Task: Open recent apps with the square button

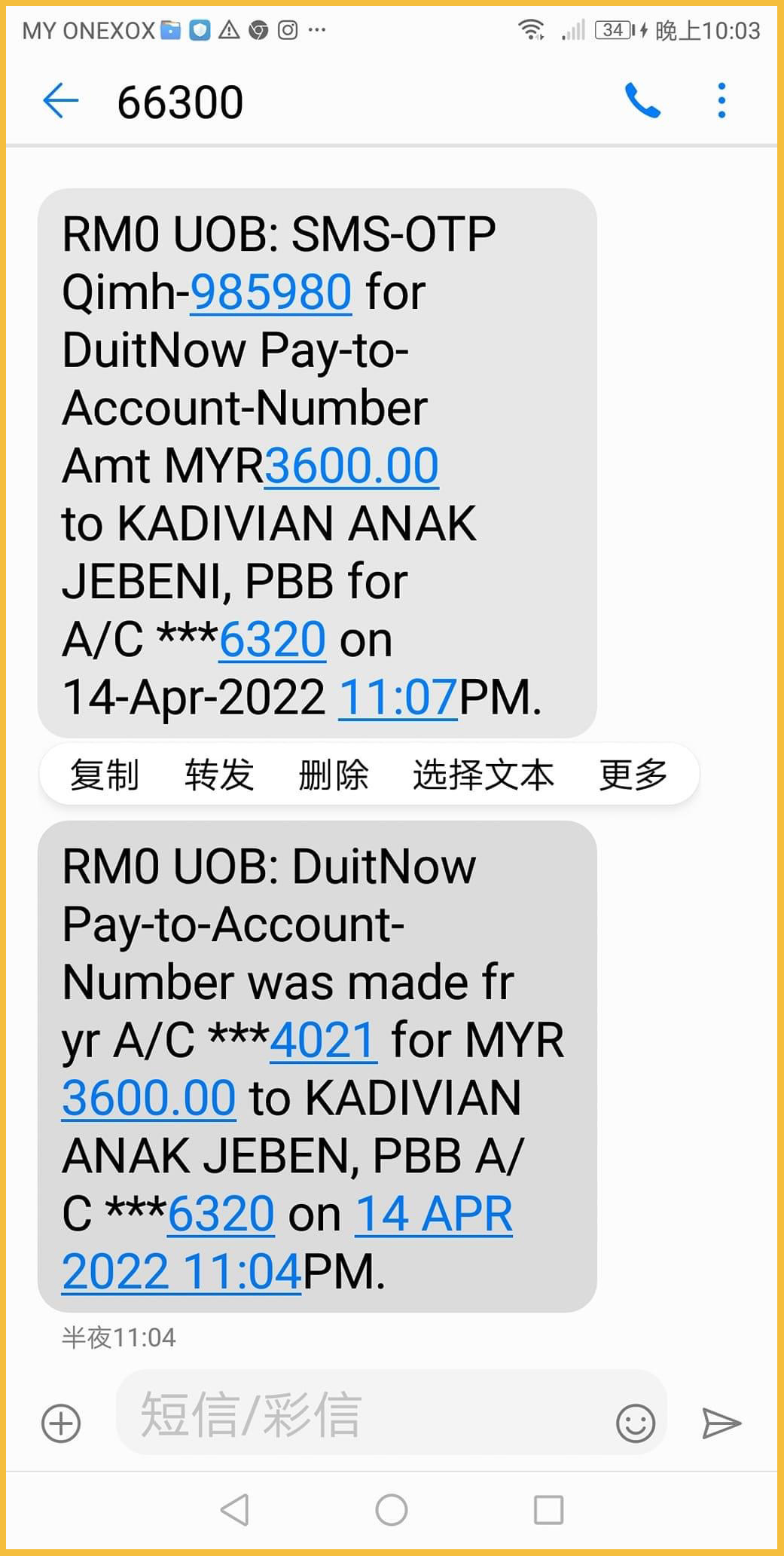Action: (x=548, y=1509)
